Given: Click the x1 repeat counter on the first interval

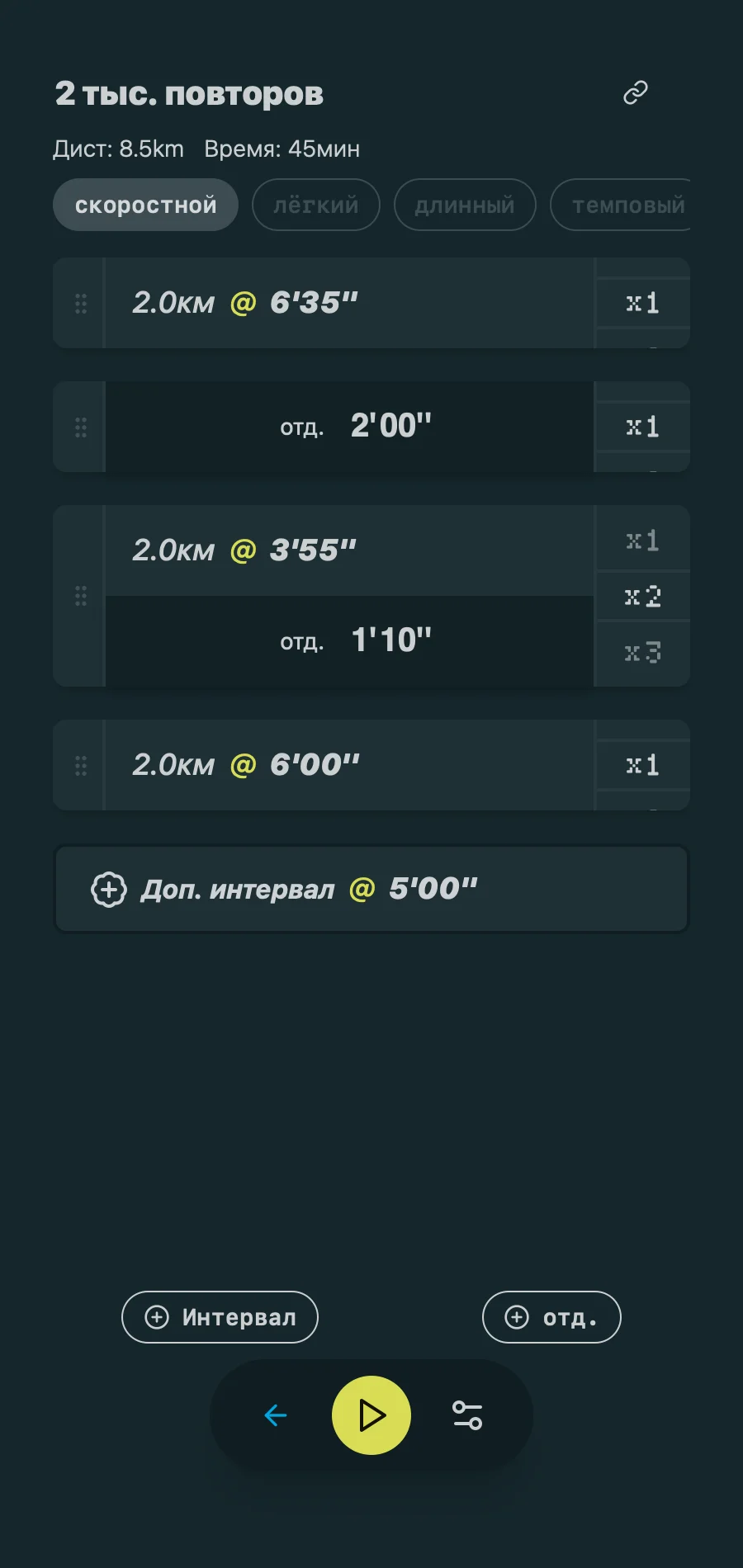Looking at the screenshot, I should (642, 303).
